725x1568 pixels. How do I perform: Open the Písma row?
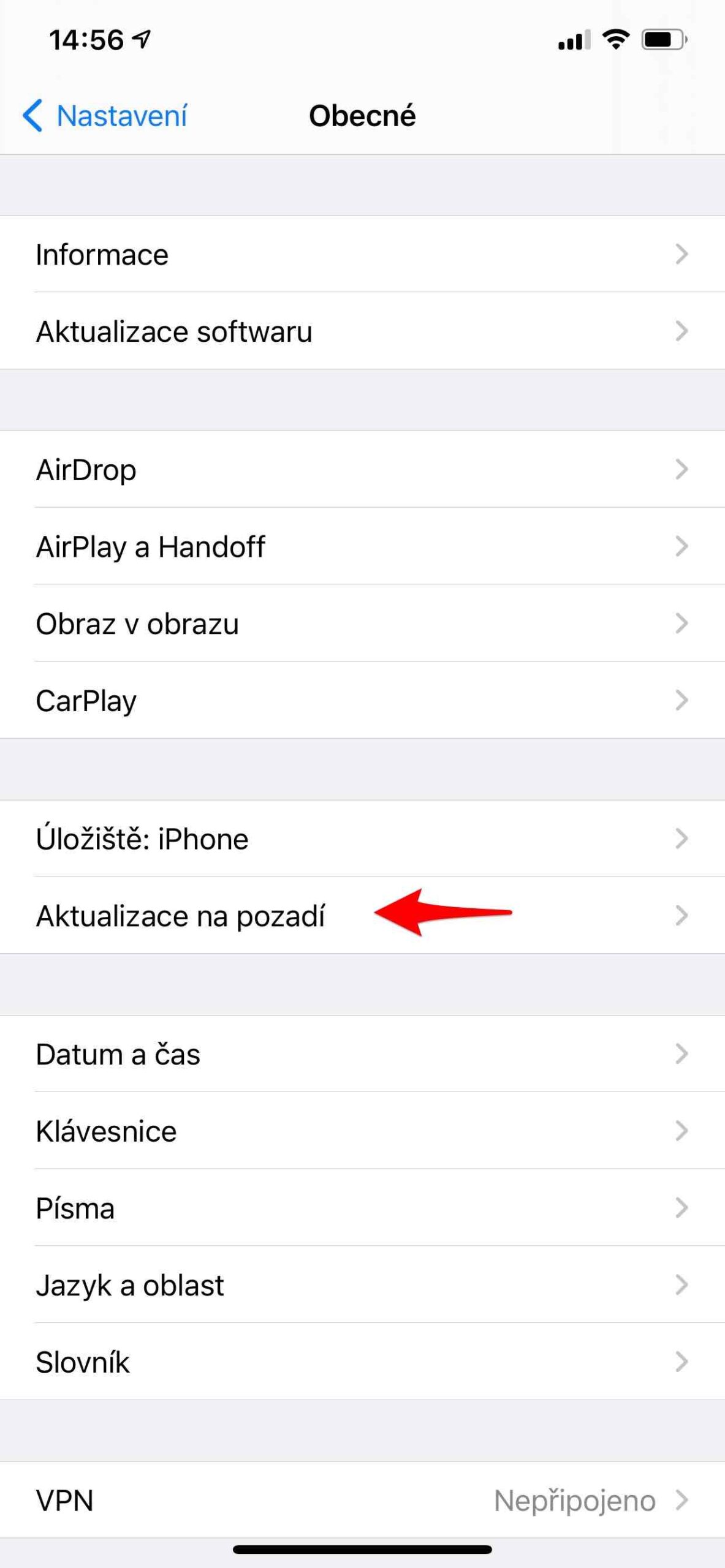(362, 1208)
